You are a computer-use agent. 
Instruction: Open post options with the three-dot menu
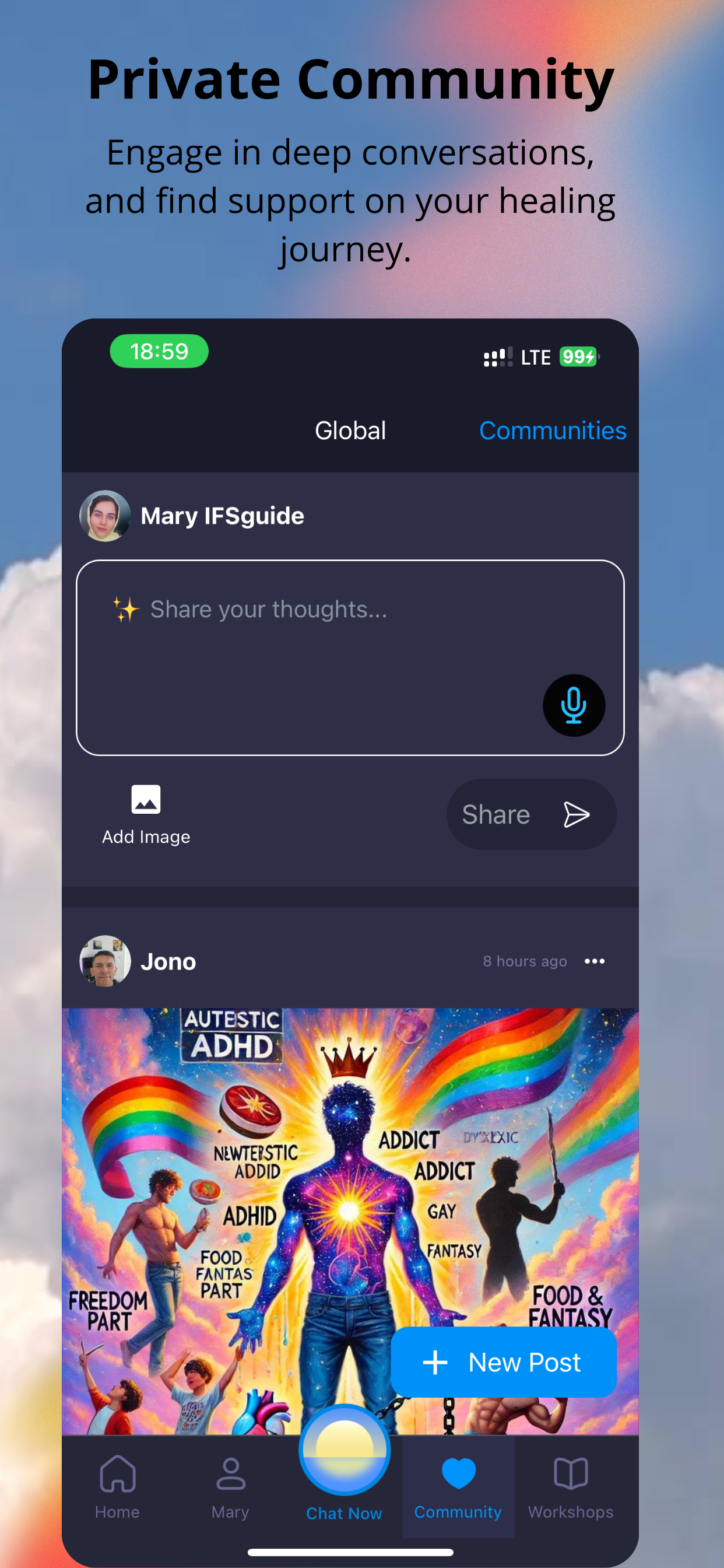pos(595,961)
